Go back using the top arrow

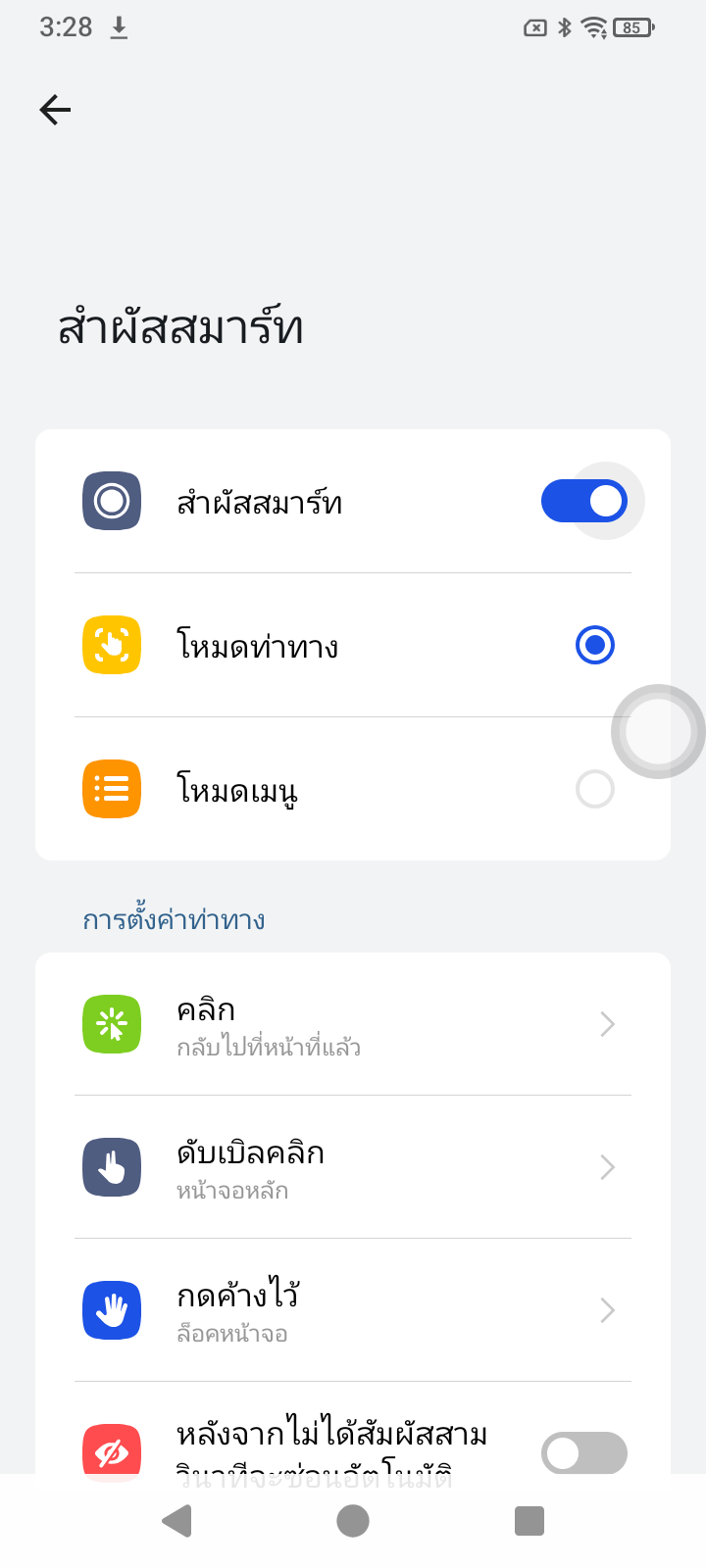coord(55,110)
